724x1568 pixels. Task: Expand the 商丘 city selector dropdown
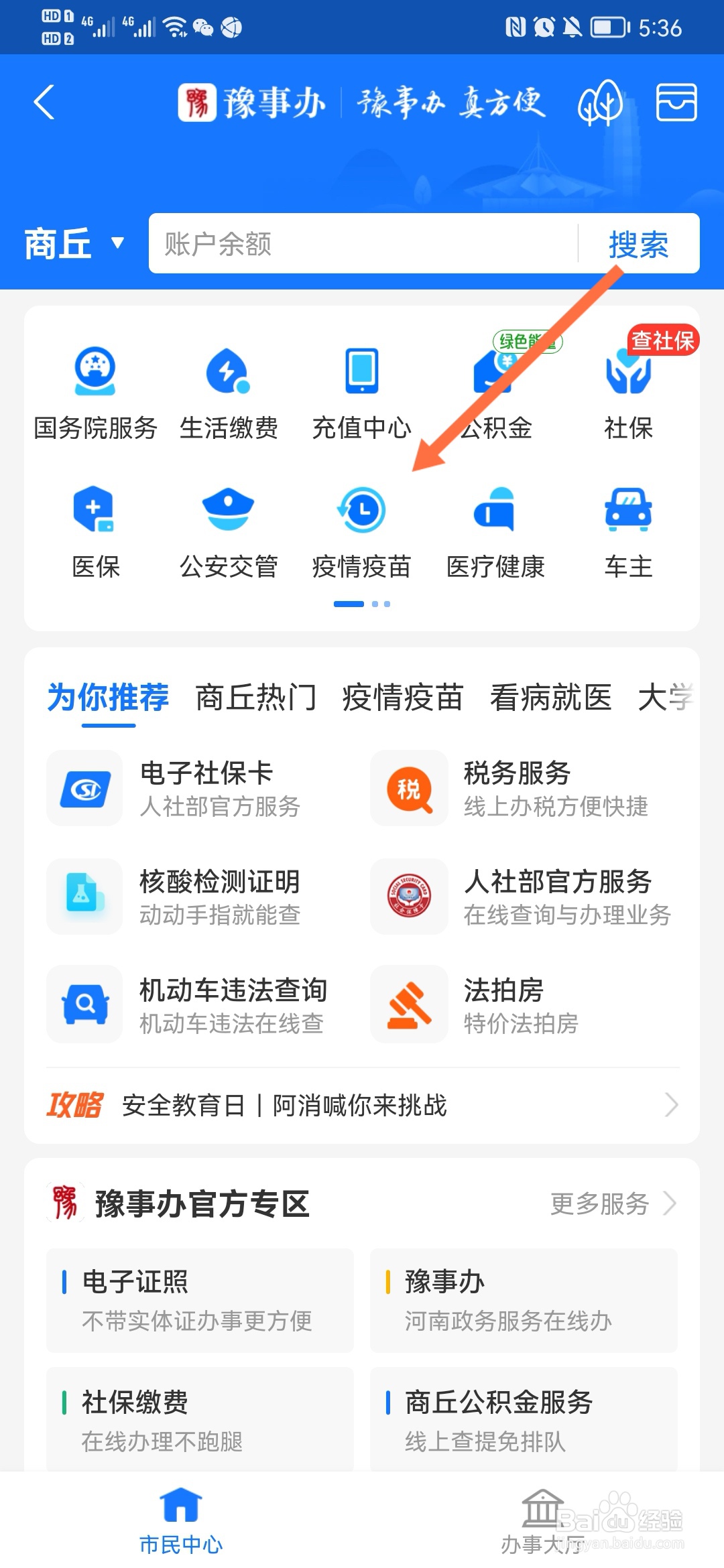tap(74, 245)
